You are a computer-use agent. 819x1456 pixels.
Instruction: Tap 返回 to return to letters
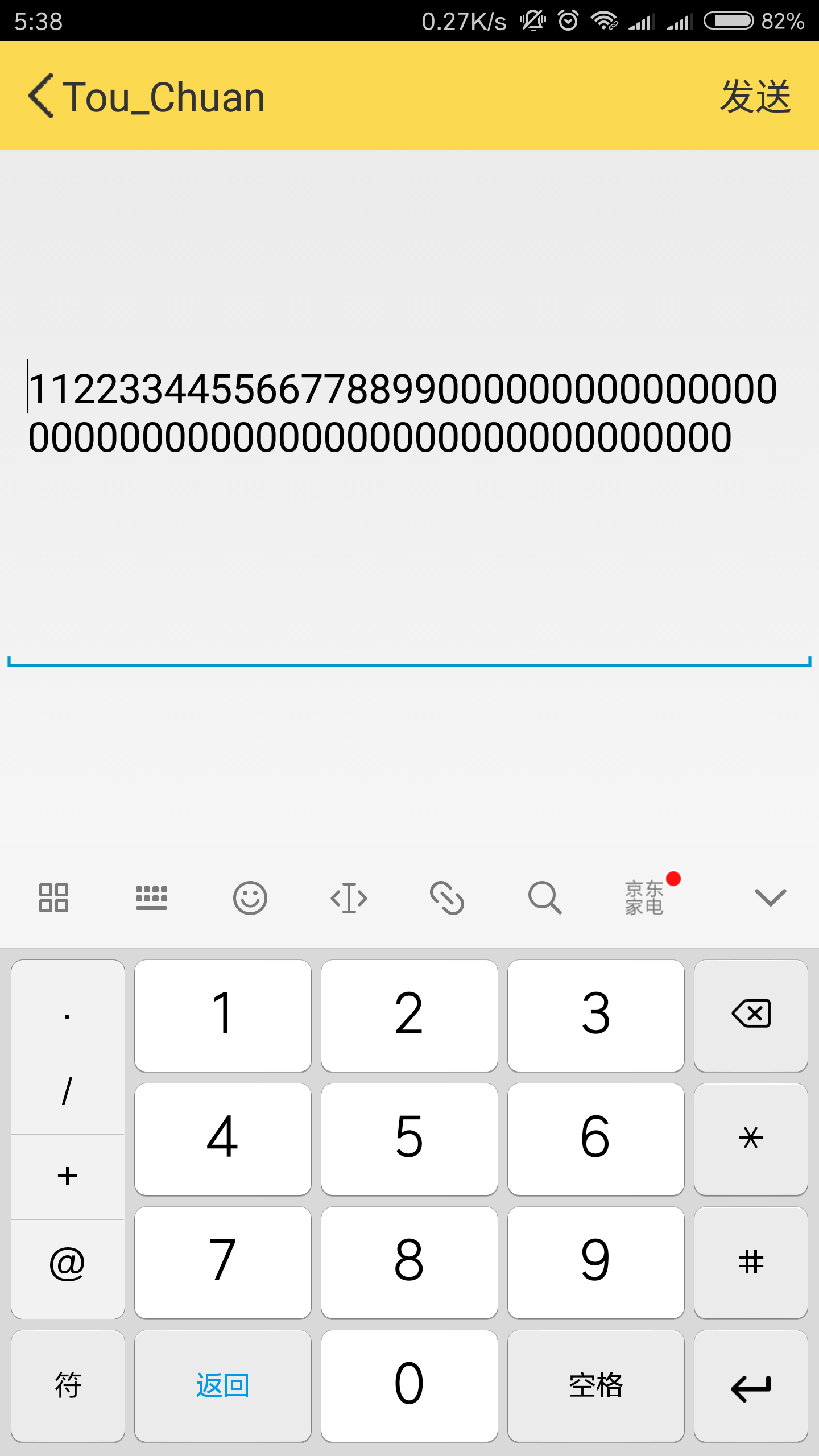click(222, 1385)
